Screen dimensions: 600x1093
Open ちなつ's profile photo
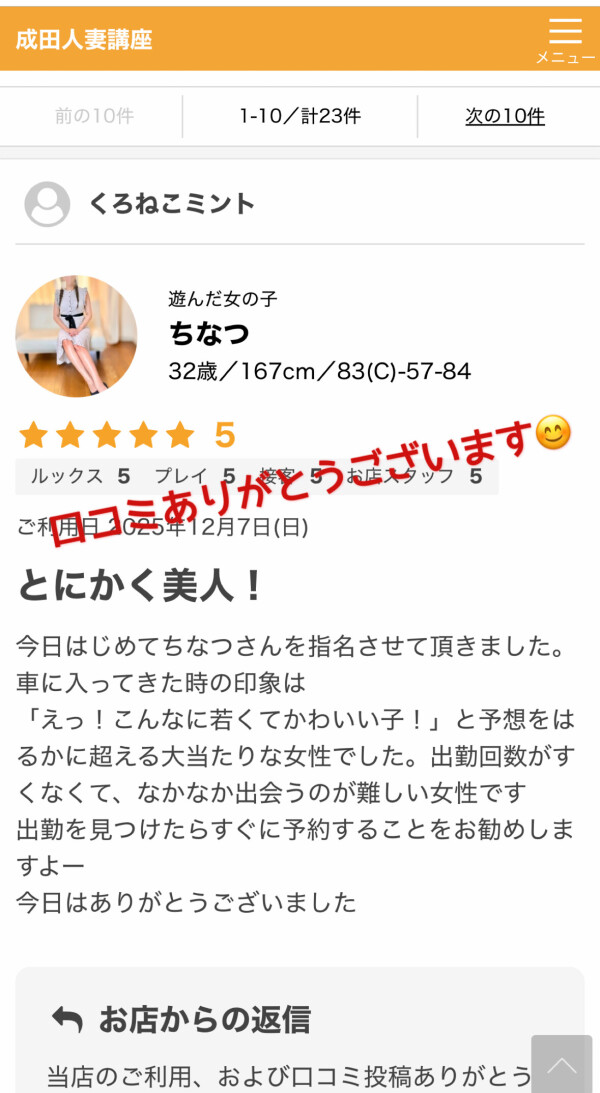tap(76, 336)
